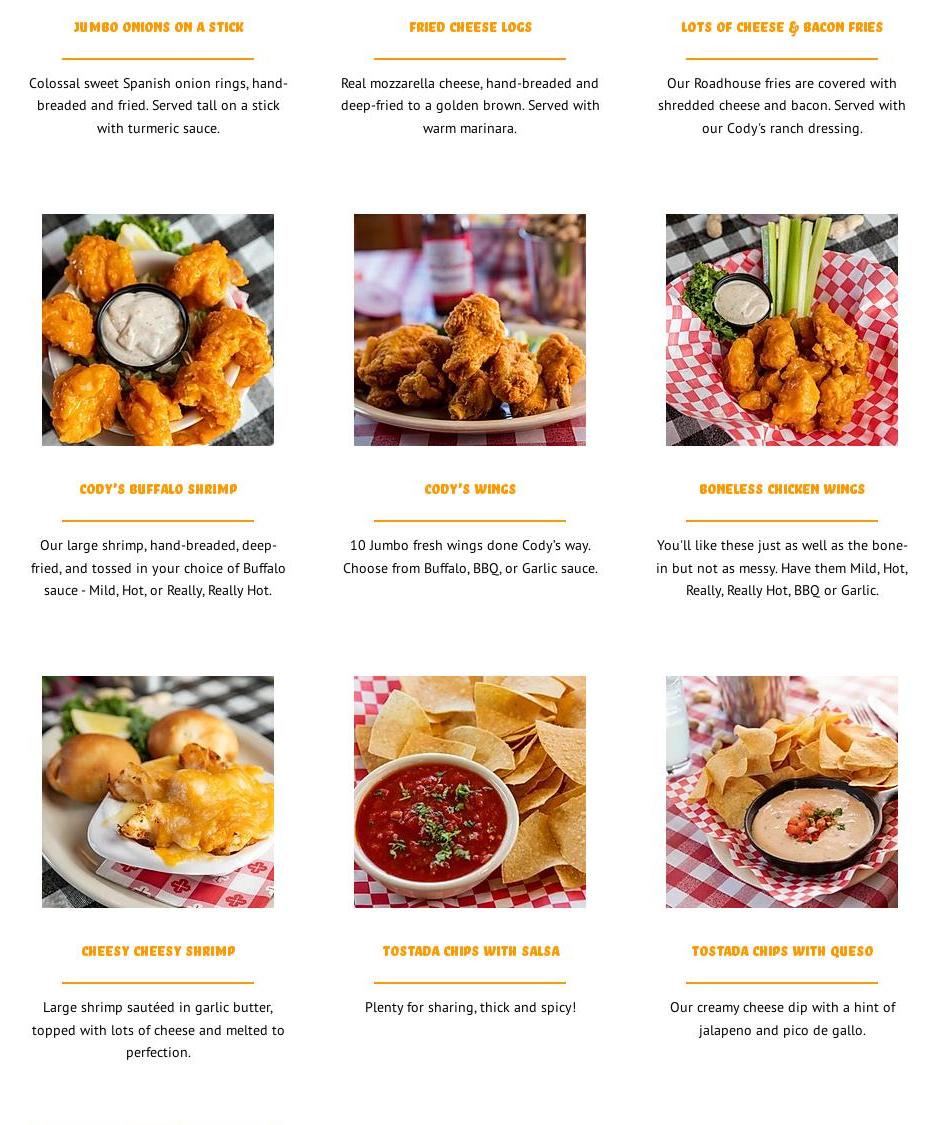View the Cody's Wings picture
Screen dimensions: 945x1125
pos(470,330)
